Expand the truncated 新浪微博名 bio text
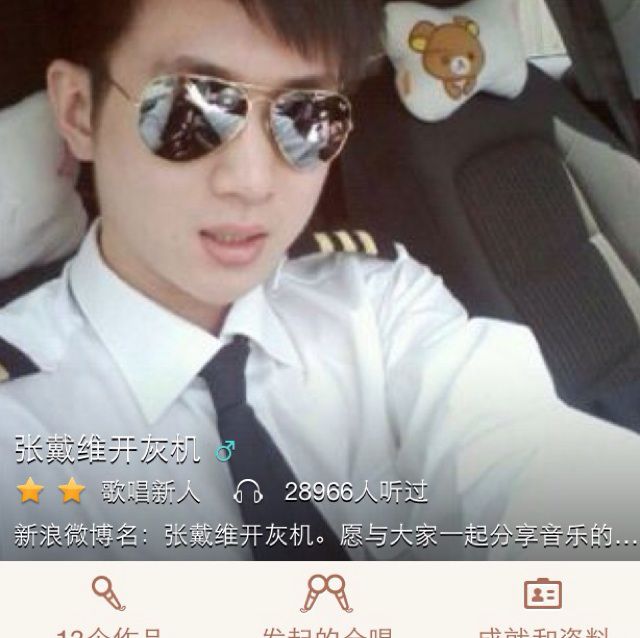 [326, 534]
